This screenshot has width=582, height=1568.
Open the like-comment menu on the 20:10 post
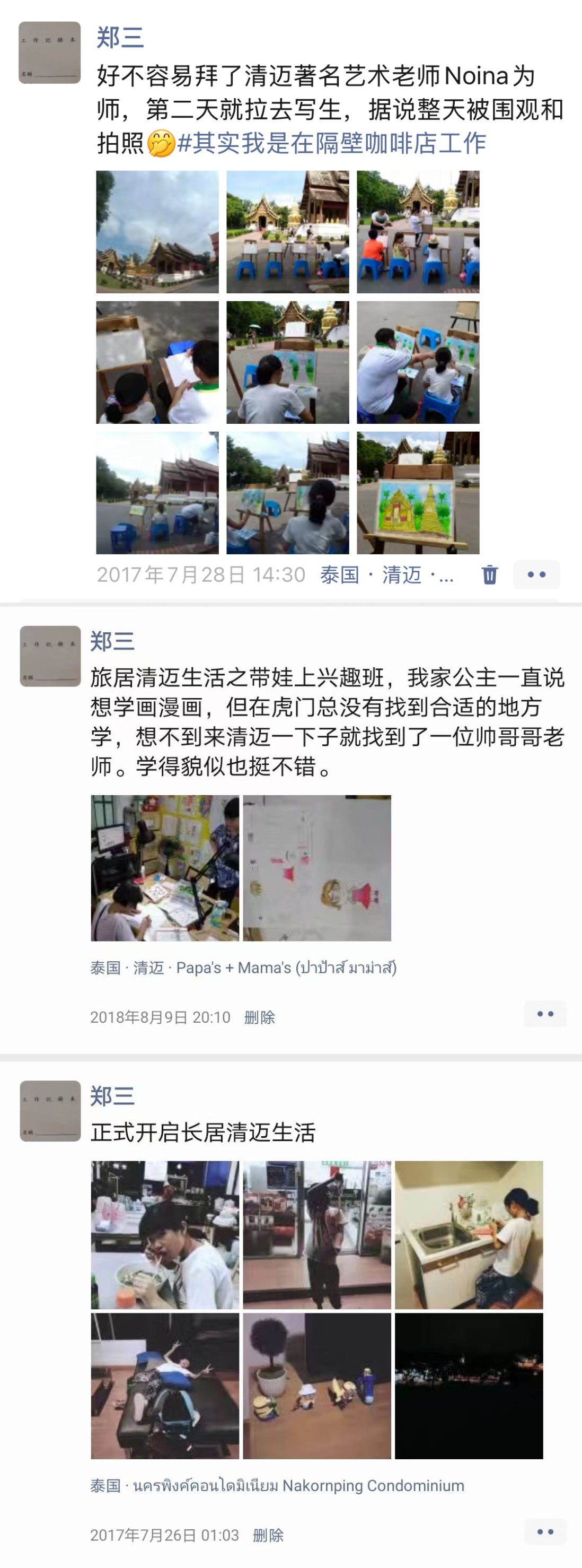coord(545,1014)
